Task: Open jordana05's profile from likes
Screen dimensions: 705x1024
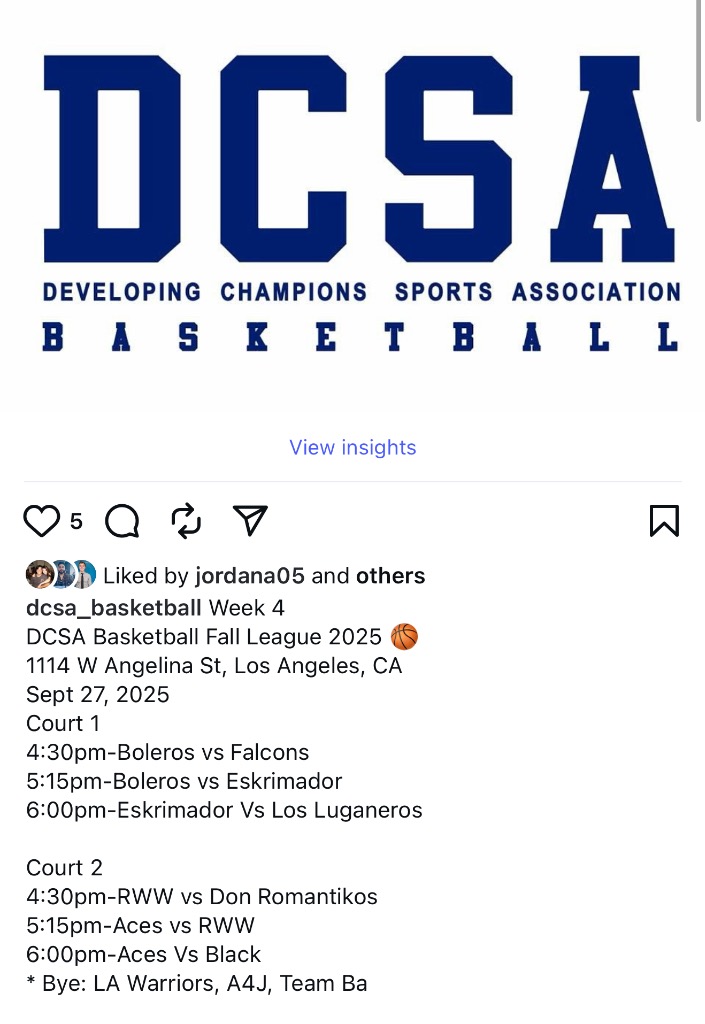Action: (250, 576)
